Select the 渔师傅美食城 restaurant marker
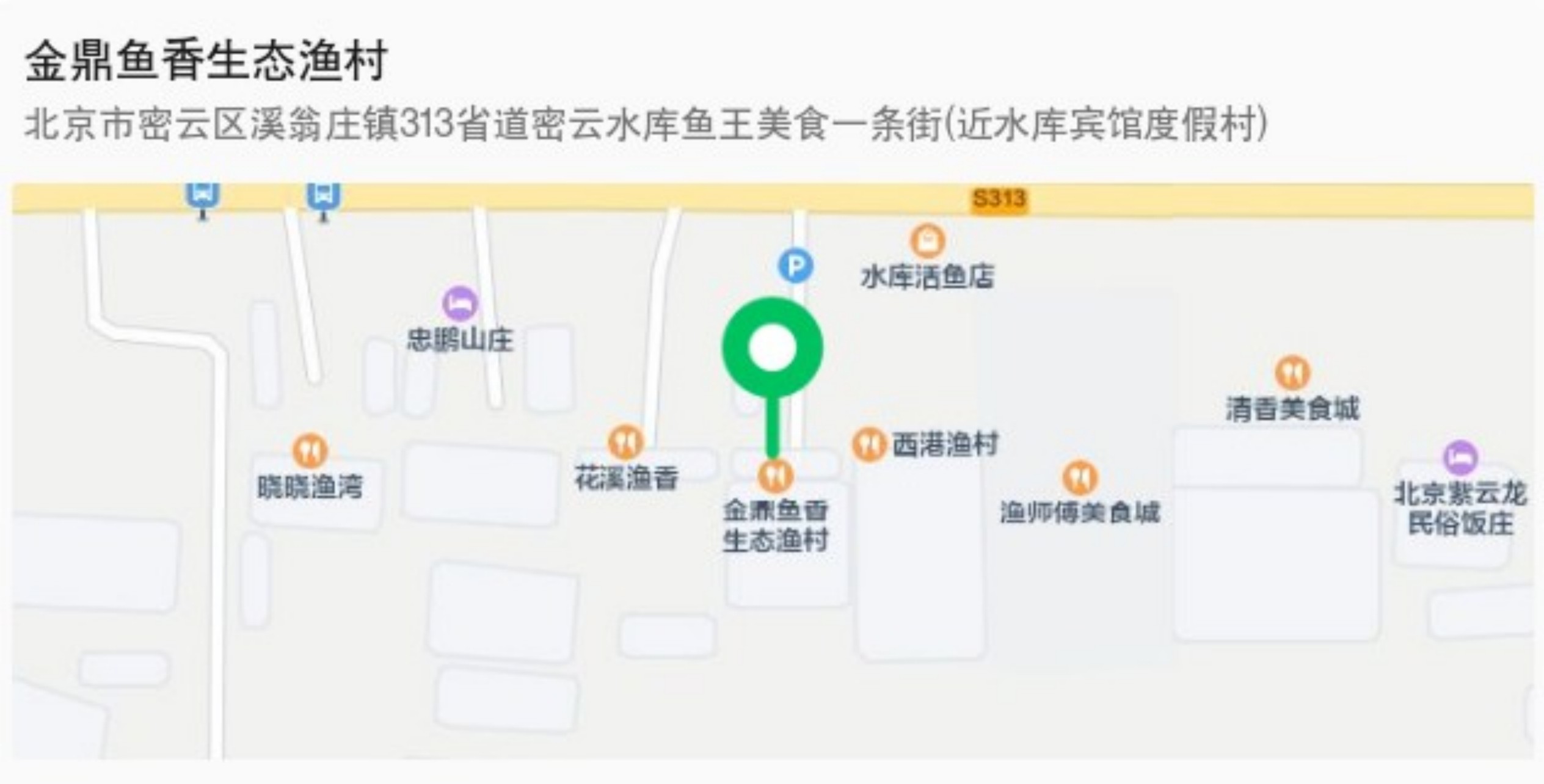The height and width of the screenshot is (784, 1544). pos(1080,477)
